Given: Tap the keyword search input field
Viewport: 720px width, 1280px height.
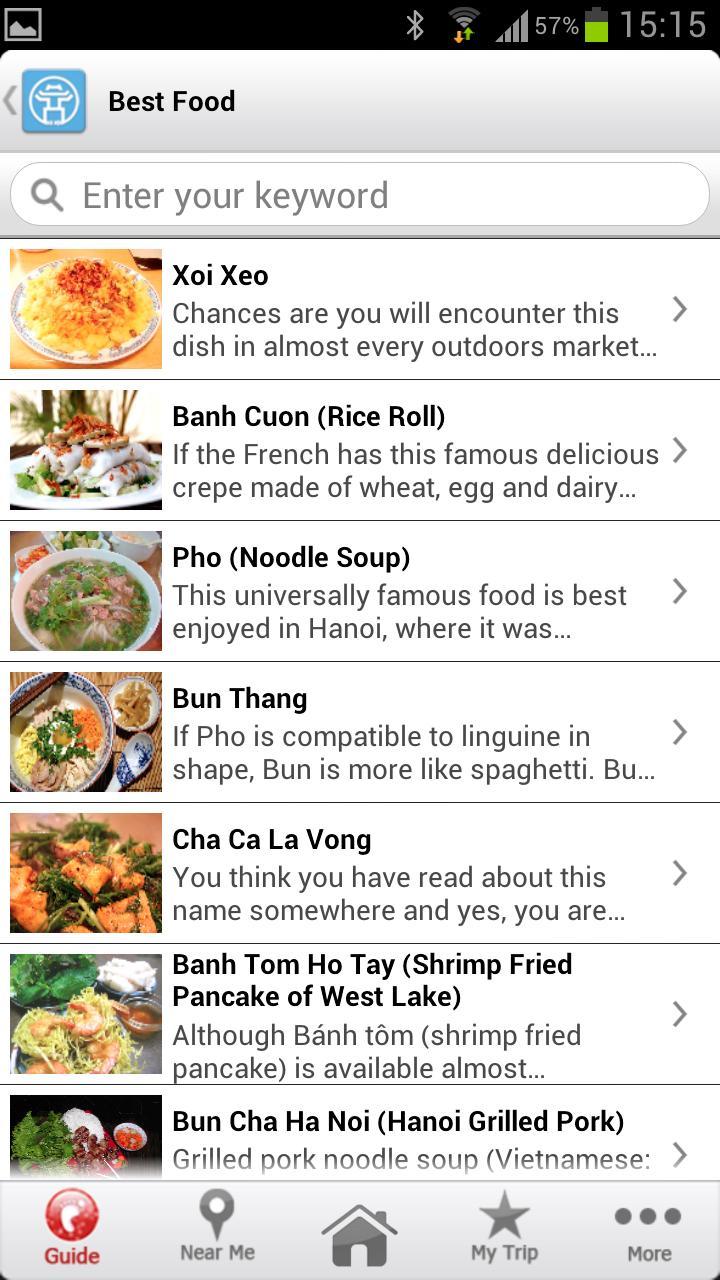Looking at the screenshot, I should pos(360,194).
